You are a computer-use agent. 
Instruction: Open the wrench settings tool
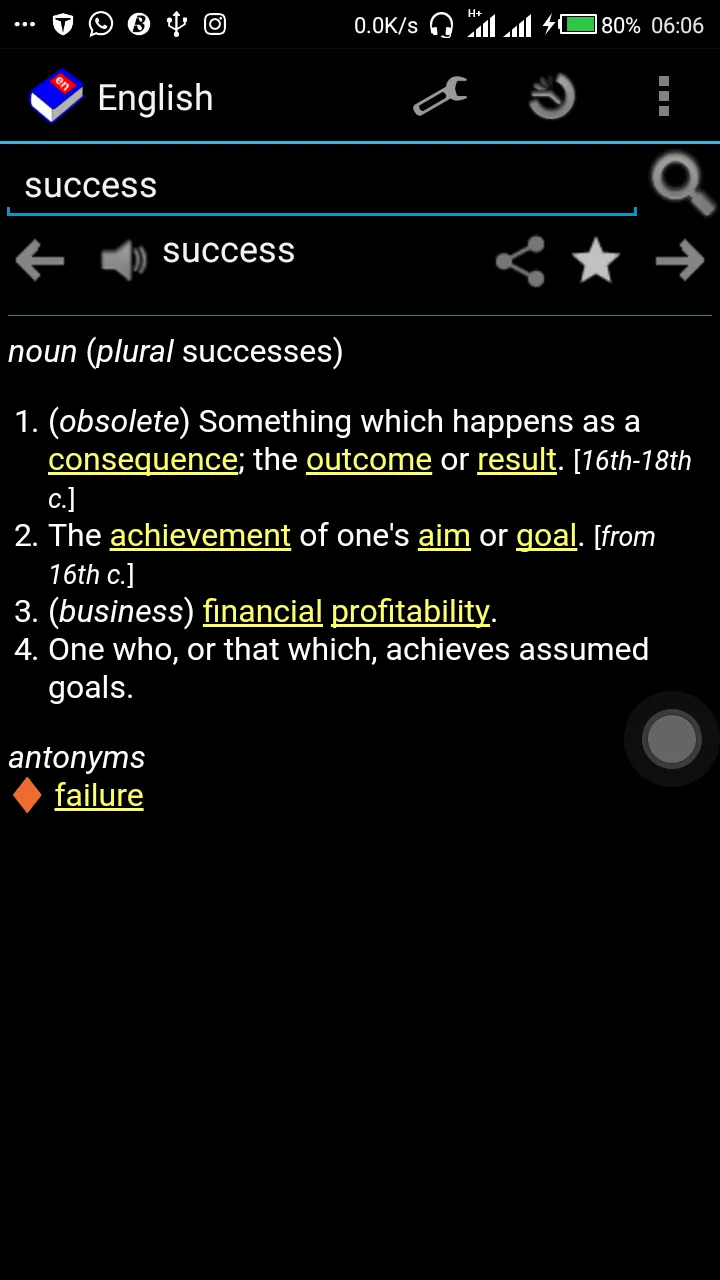(x=440, y=98)
